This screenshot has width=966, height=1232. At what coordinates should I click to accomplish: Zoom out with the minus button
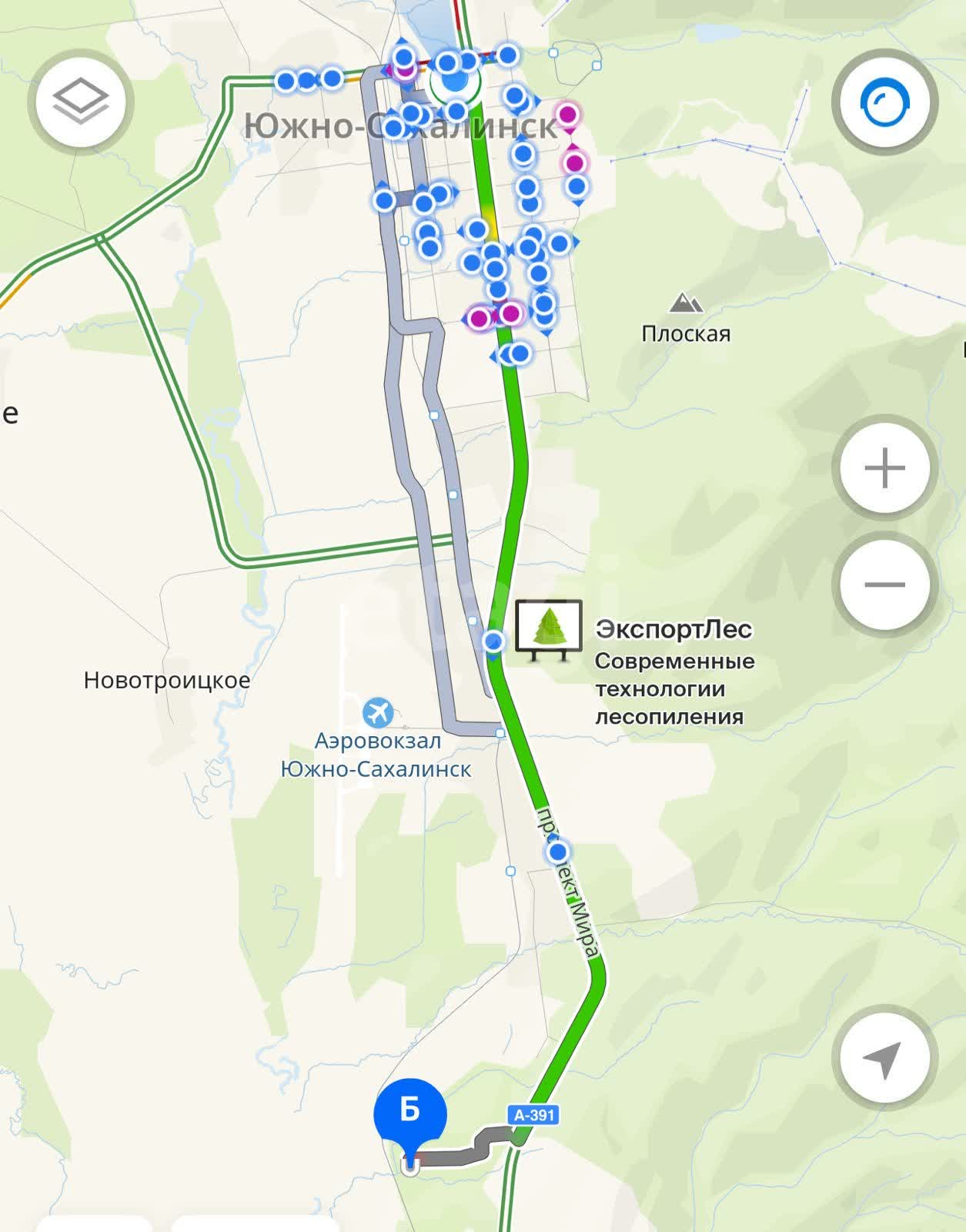884,584
